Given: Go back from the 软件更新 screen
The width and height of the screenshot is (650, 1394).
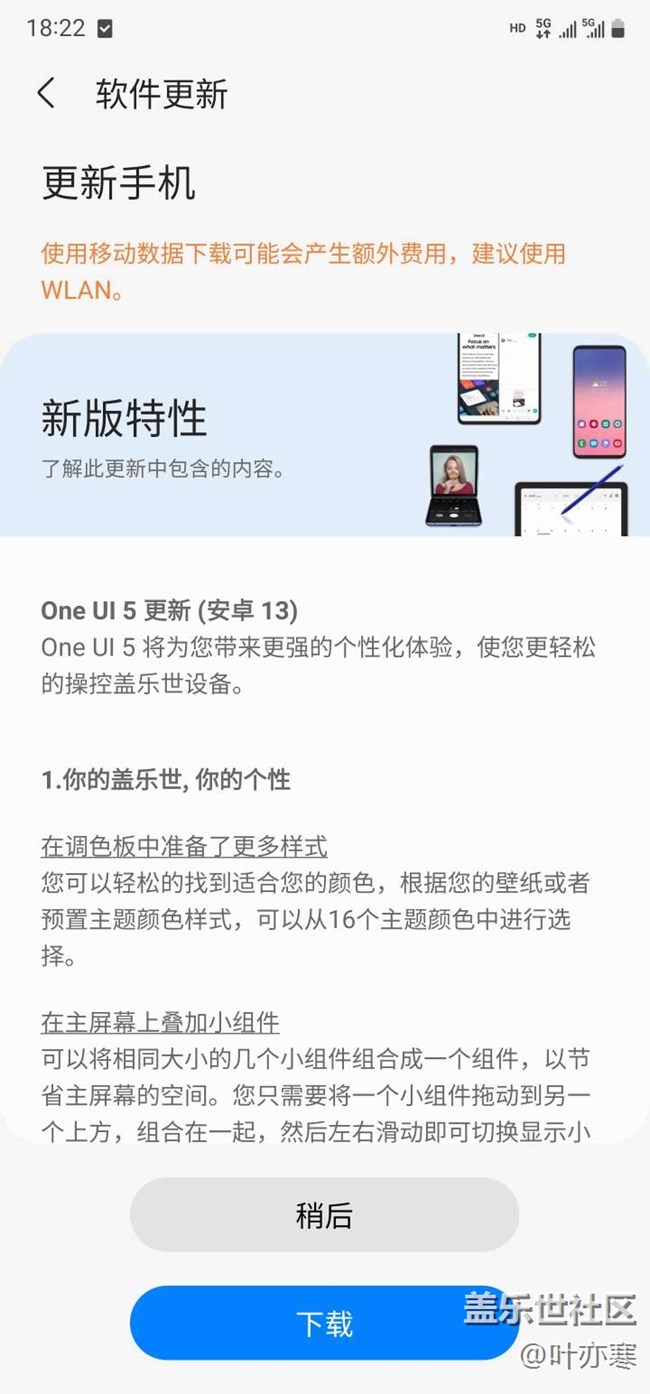Looking at the screenshot, I should tap(46, 93).
